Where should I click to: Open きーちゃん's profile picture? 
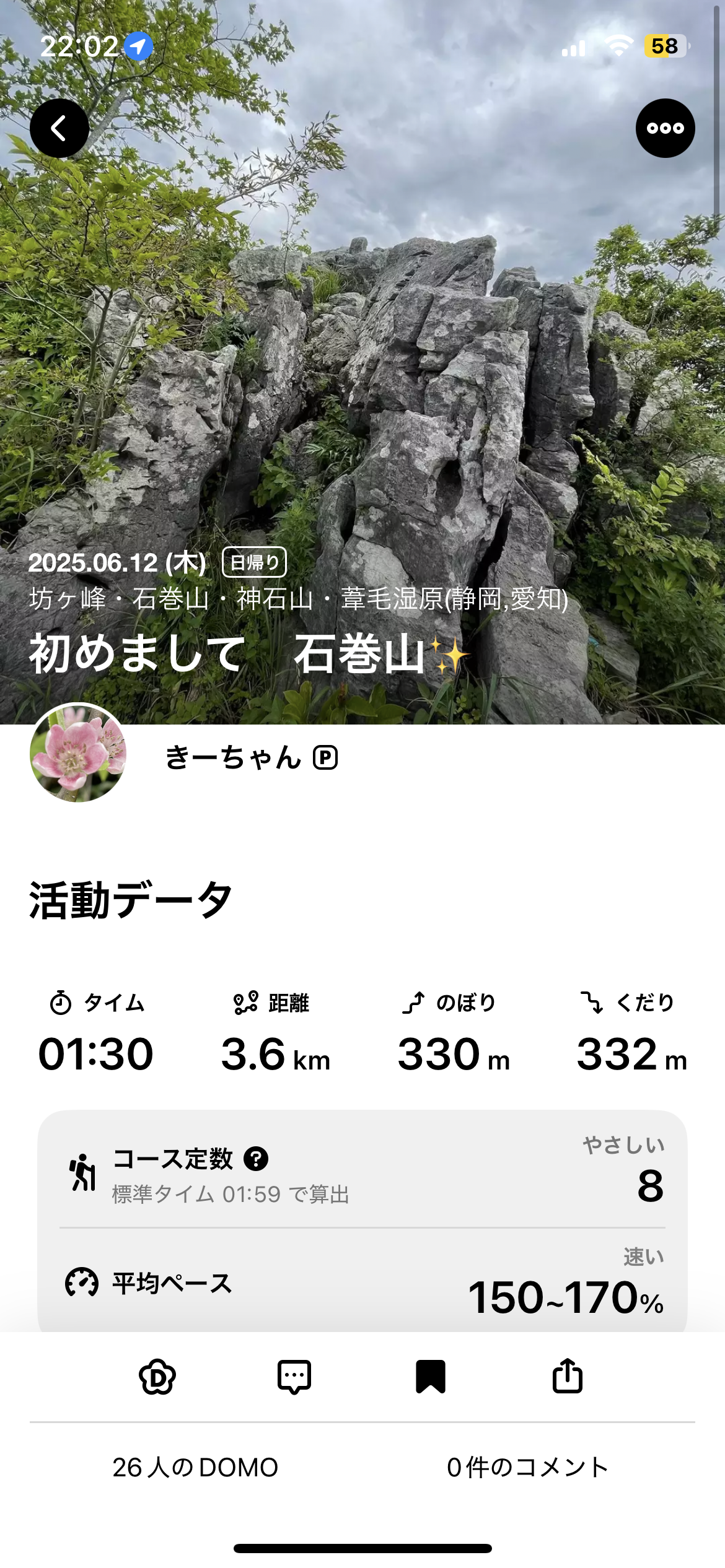pos(78,752)
